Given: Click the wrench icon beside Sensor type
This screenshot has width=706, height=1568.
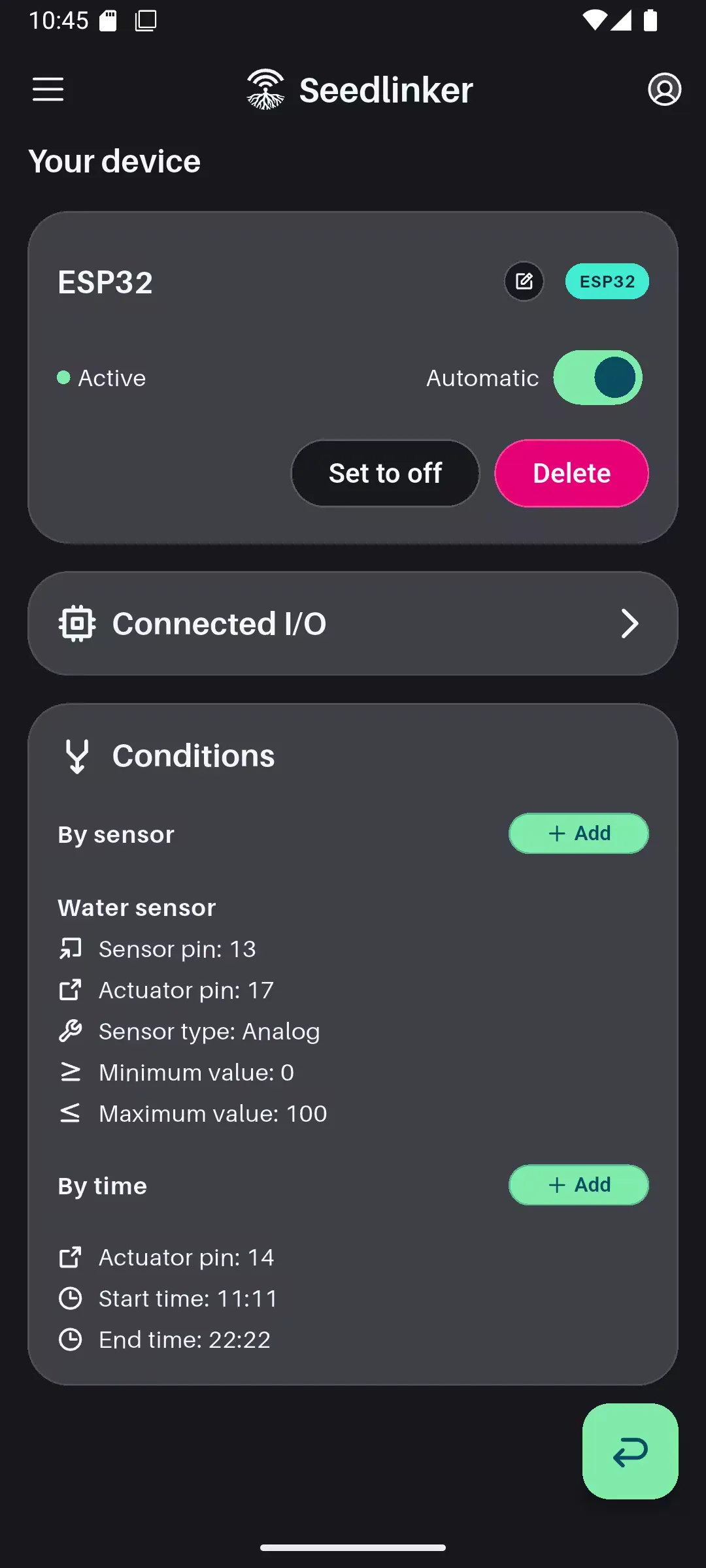Looking at the screenshot, I should (72, 1031).
